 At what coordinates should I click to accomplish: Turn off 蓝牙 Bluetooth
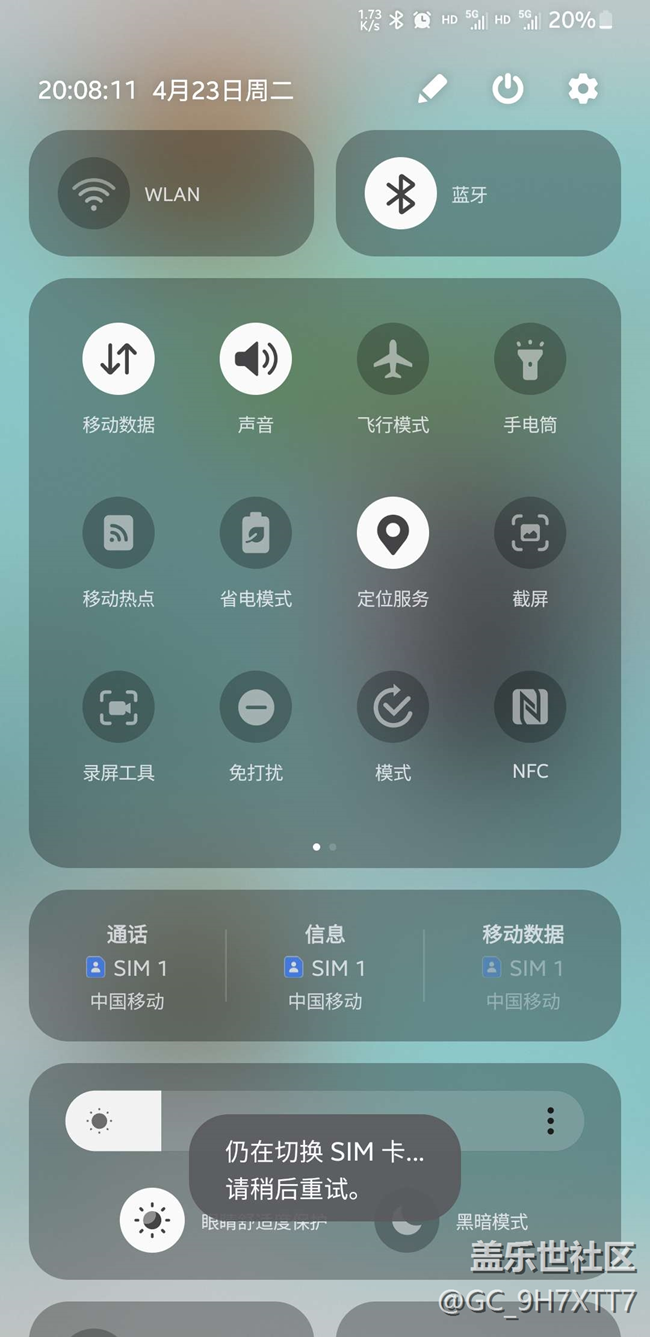tap(400, 194)
